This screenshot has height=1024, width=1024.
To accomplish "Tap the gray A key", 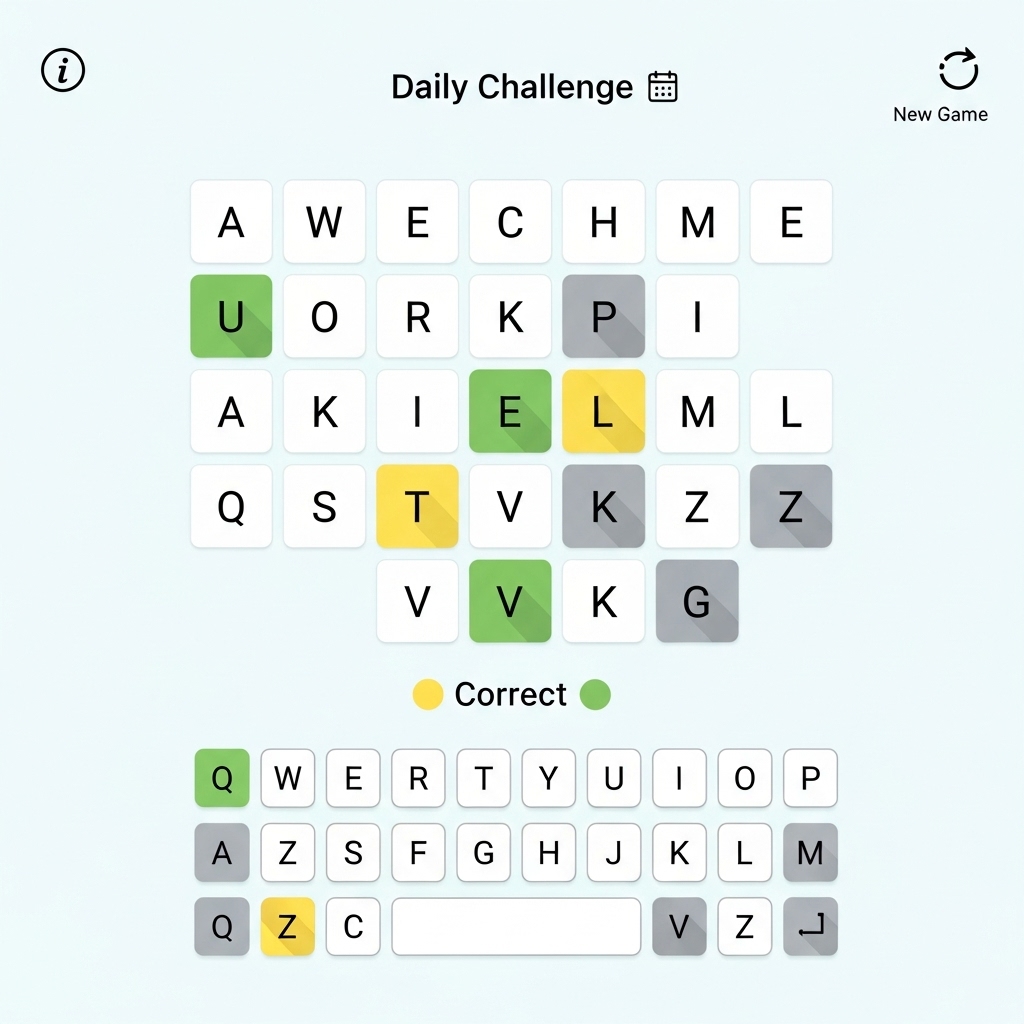I will click(x=222, y=853).
